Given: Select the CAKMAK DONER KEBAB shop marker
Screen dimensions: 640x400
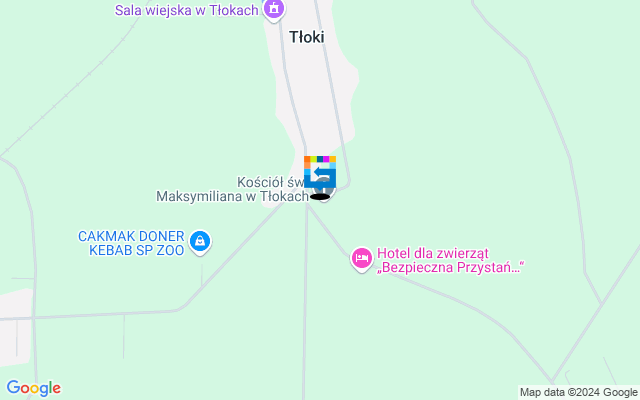Looking at the screenshot, I should 200,241.
